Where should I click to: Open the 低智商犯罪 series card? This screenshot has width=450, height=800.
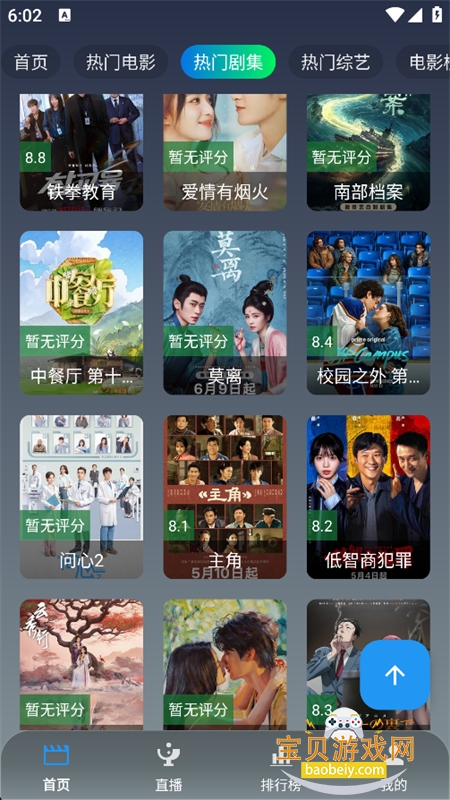click(x=368, y=497)
